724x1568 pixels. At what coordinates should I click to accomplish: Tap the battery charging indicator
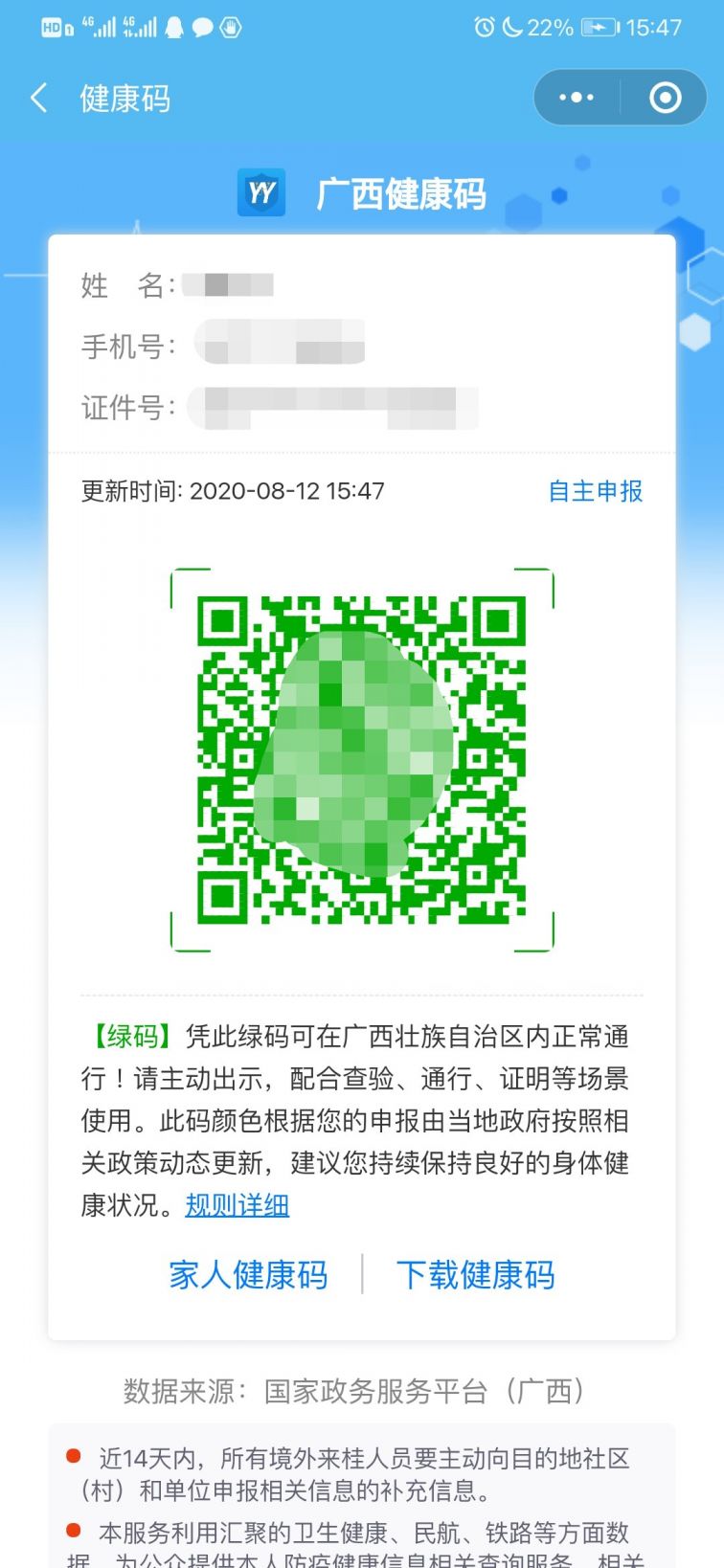tap(598, 28)
